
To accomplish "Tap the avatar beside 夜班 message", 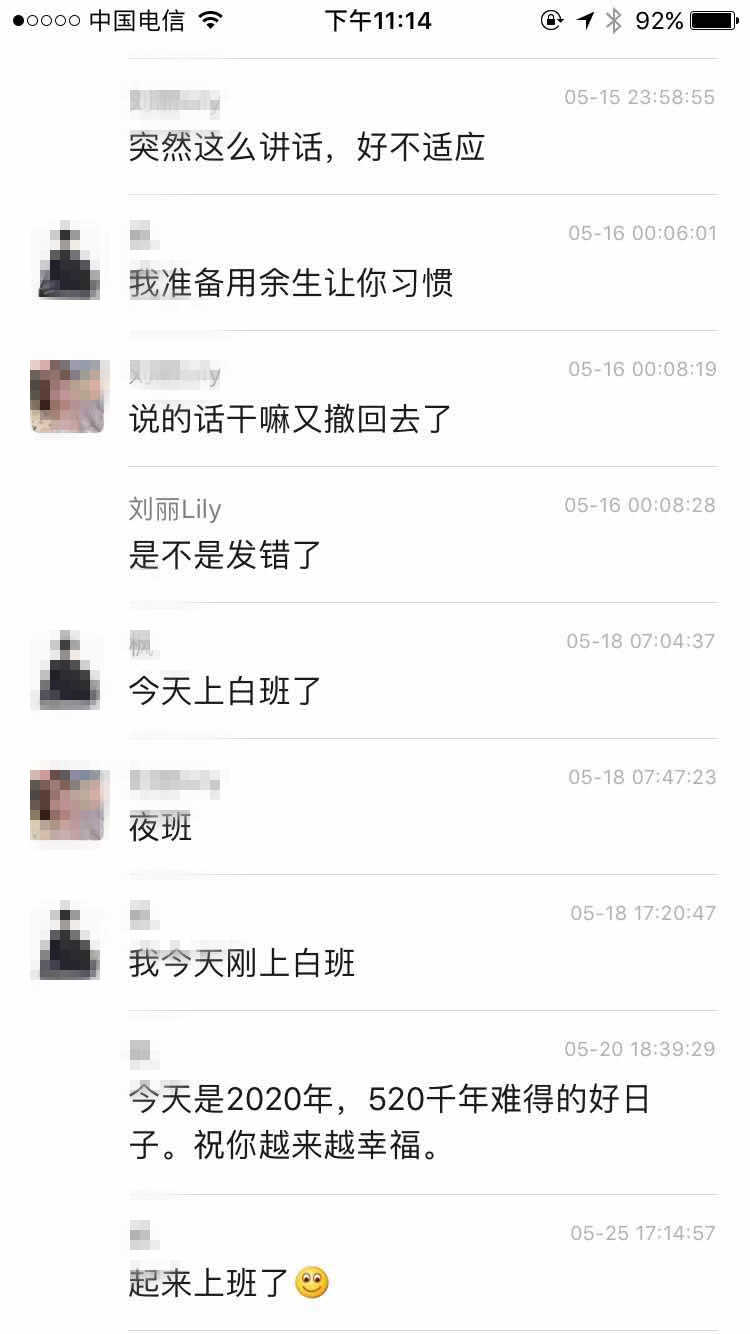I will [65, 803].
